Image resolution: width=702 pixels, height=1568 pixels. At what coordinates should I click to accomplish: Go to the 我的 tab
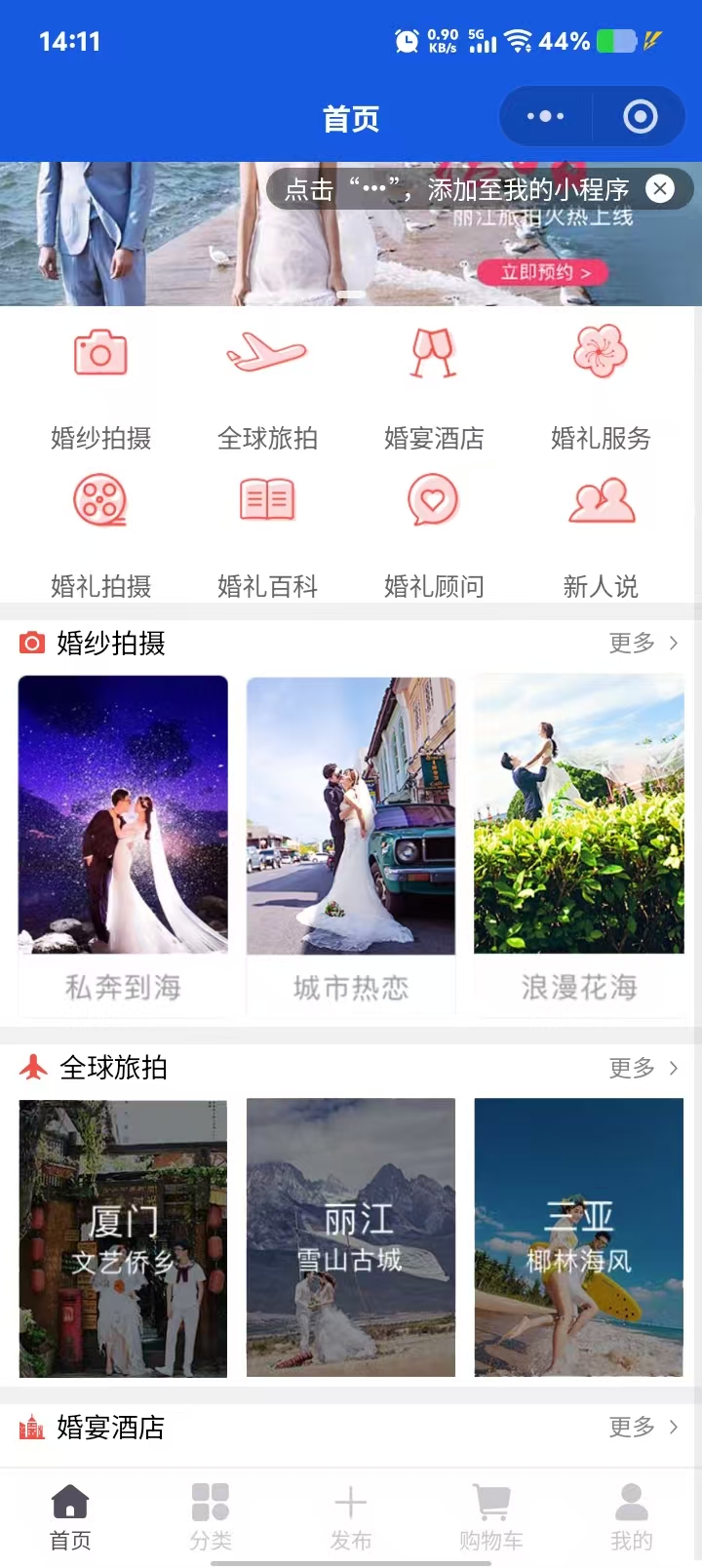coord(632,1516)
